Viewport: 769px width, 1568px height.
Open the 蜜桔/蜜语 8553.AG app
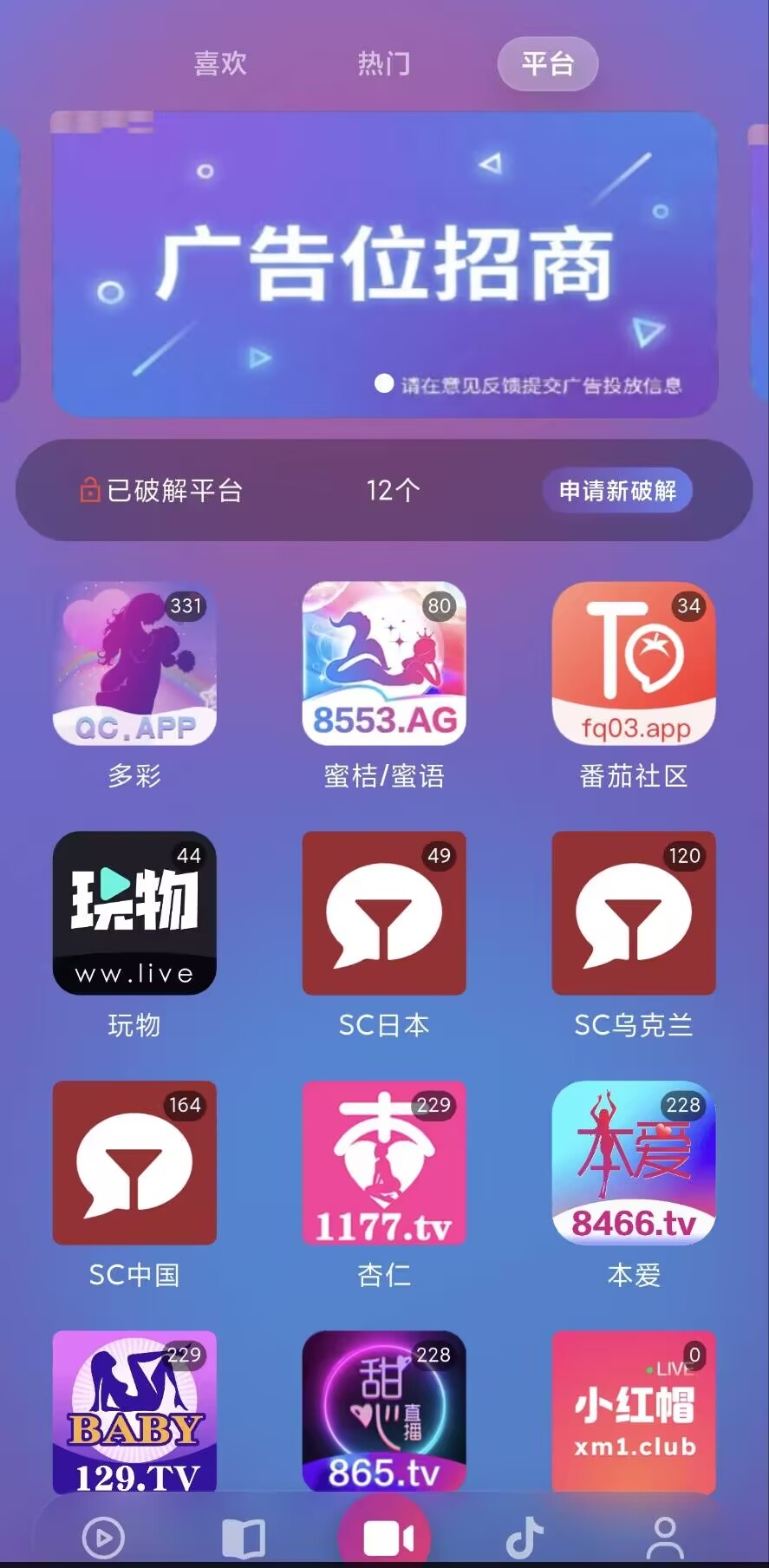tap(383, 663)
